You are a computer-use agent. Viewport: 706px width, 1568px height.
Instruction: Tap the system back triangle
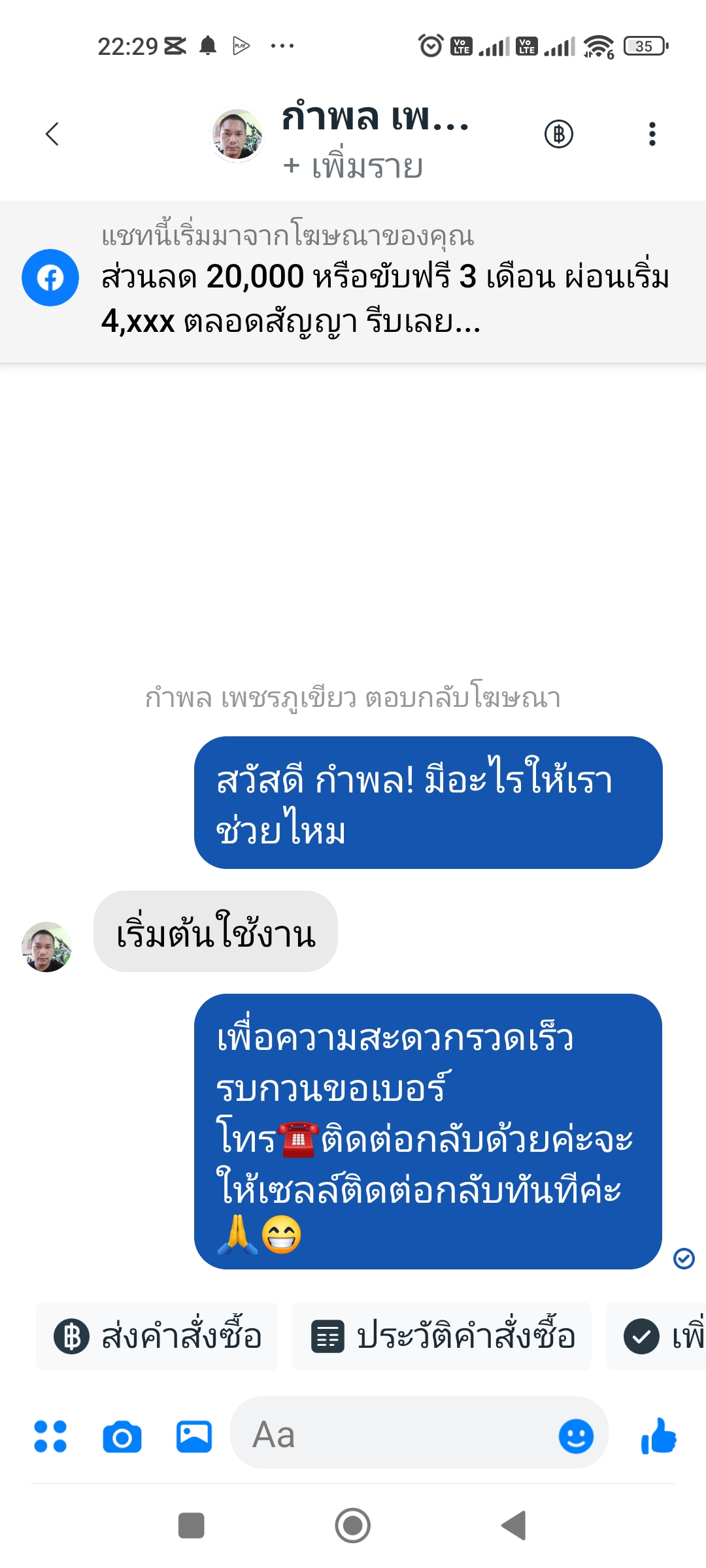point(514,1526)
